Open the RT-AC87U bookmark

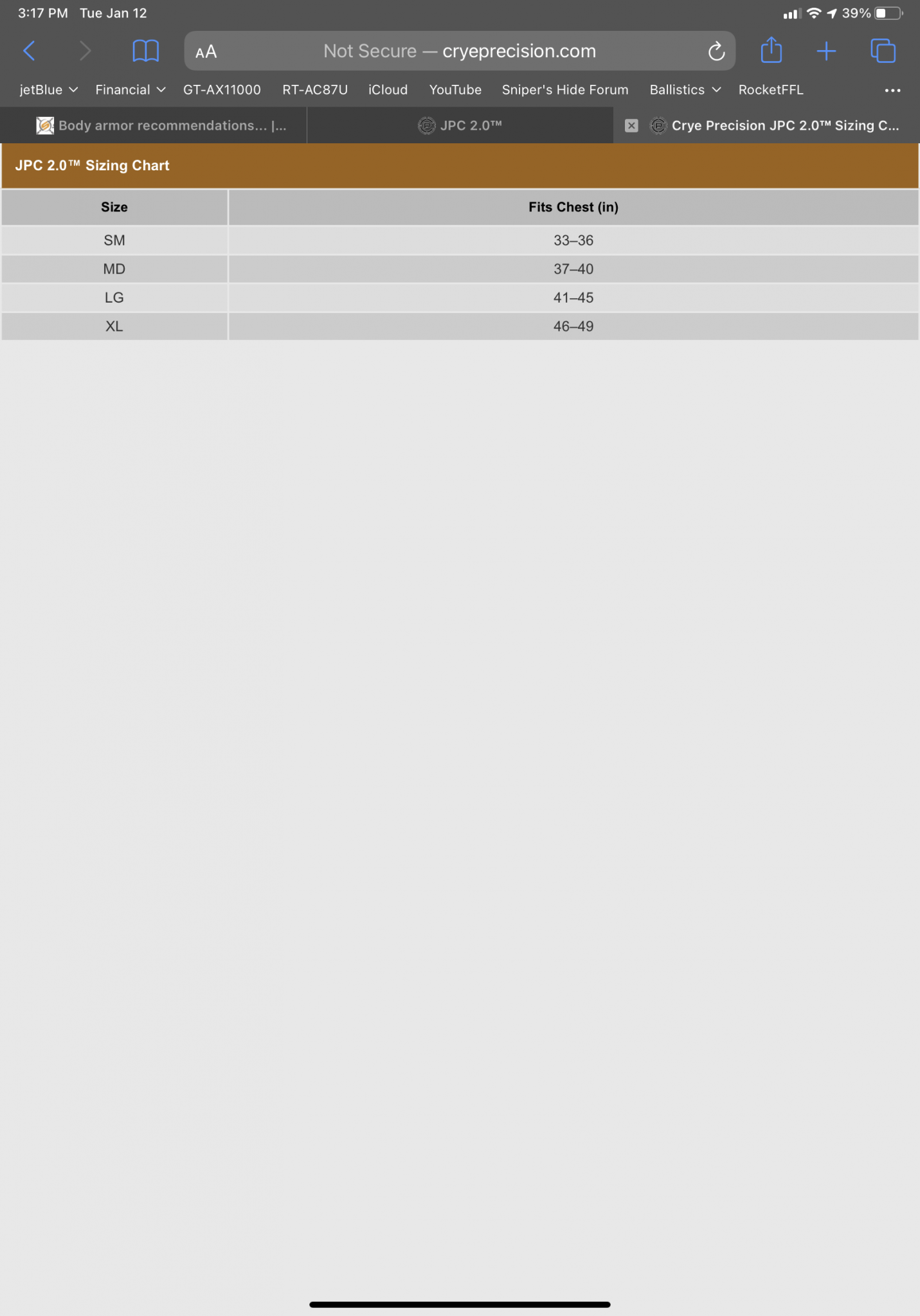tap(315, 90)
